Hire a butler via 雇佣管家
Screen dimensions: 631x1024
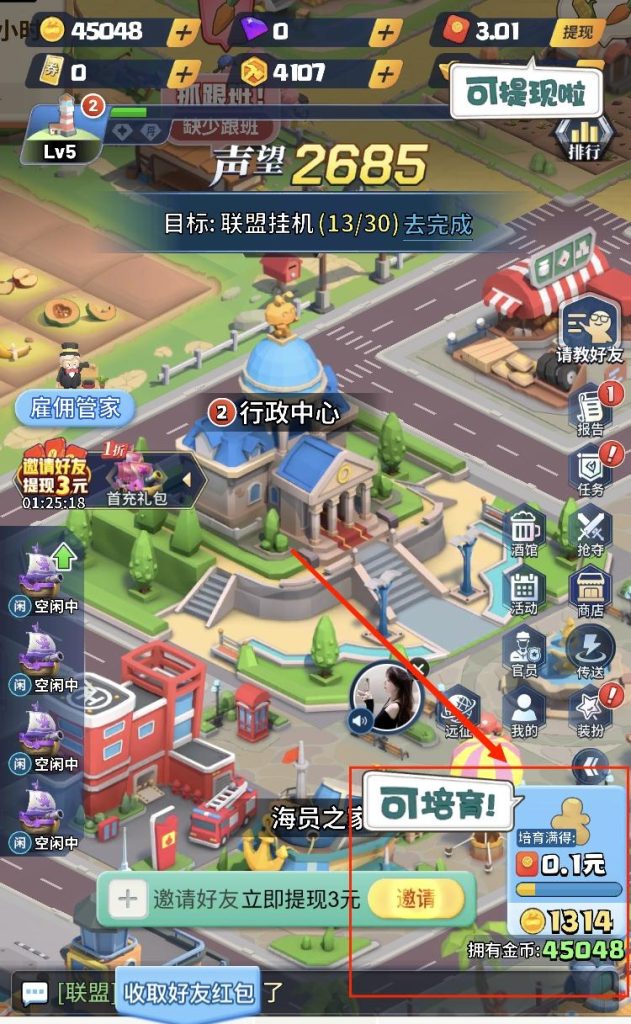pos(75,407)
